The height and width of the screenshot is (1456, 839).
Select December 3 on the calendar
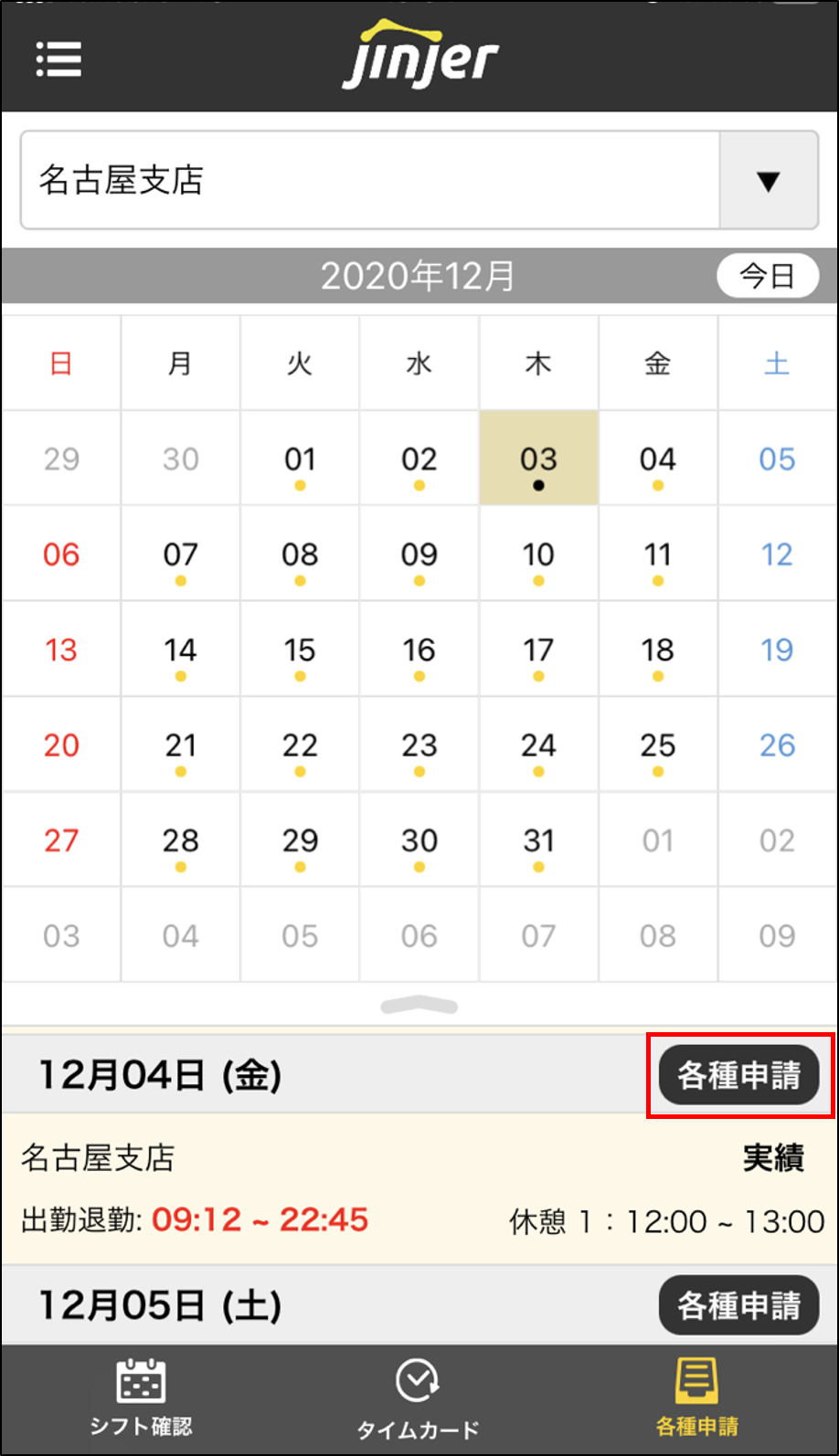(538, 458)
